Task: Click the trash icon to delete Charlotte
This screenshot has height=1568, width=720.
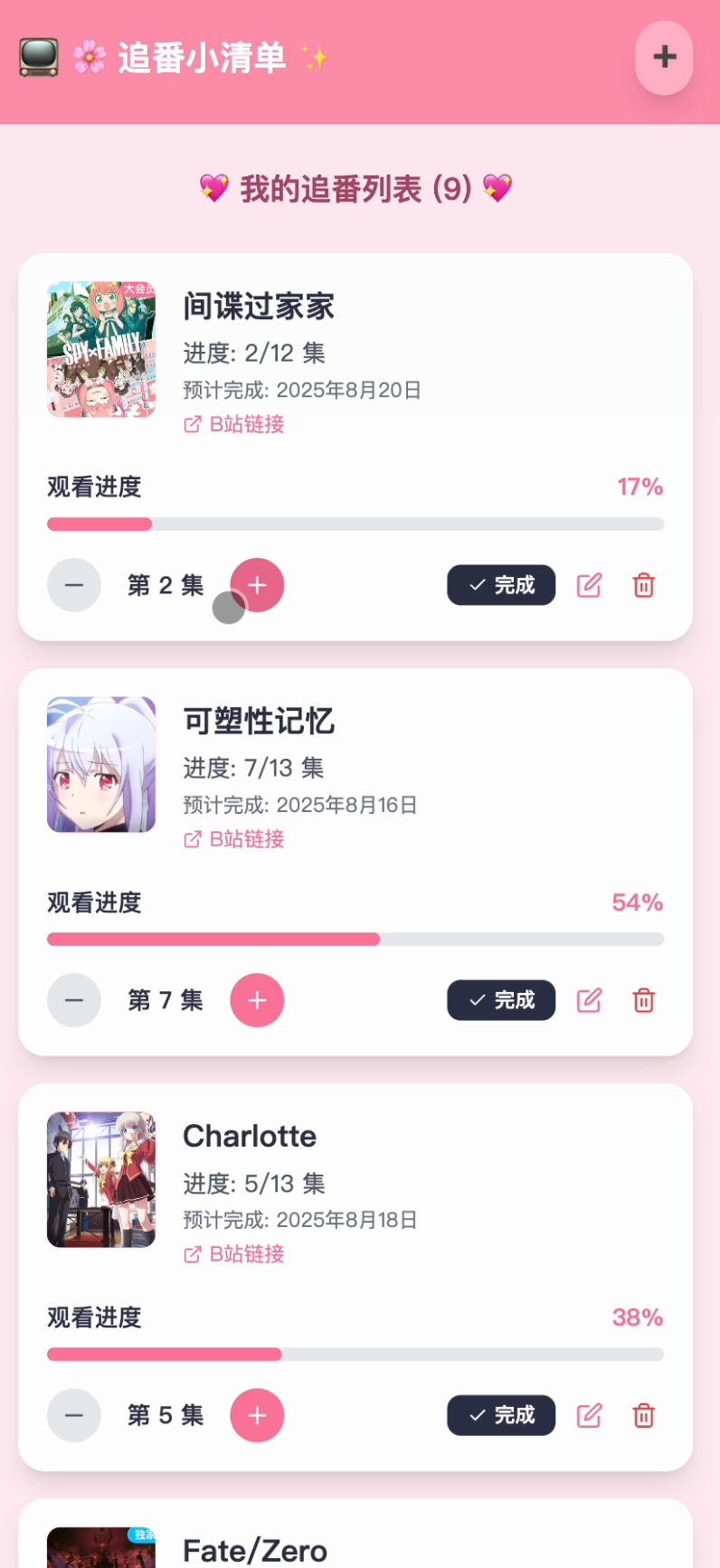Action: [x=643, y=1415]
